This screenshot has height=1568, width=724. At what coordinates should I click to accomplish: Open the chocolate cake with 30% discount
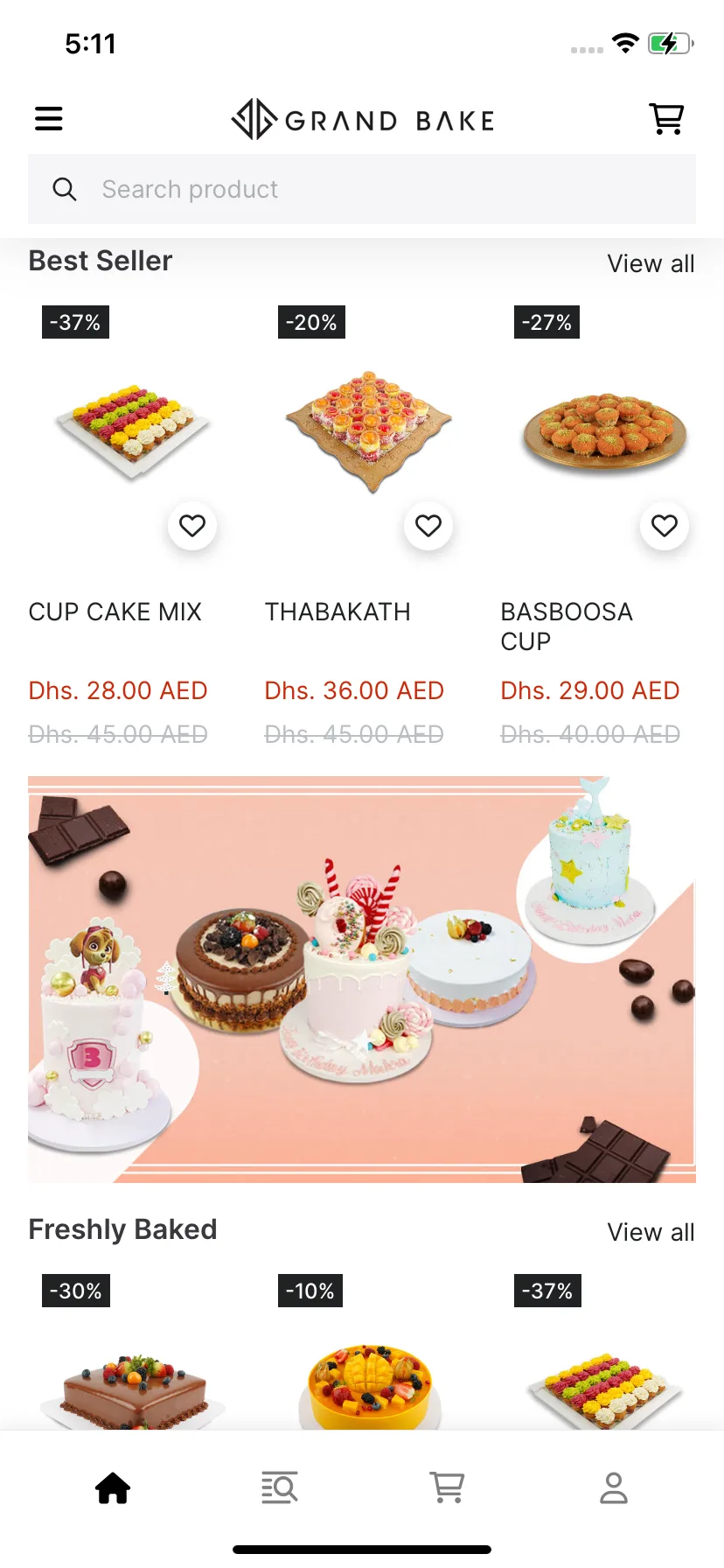click(x=133, y=1387)
